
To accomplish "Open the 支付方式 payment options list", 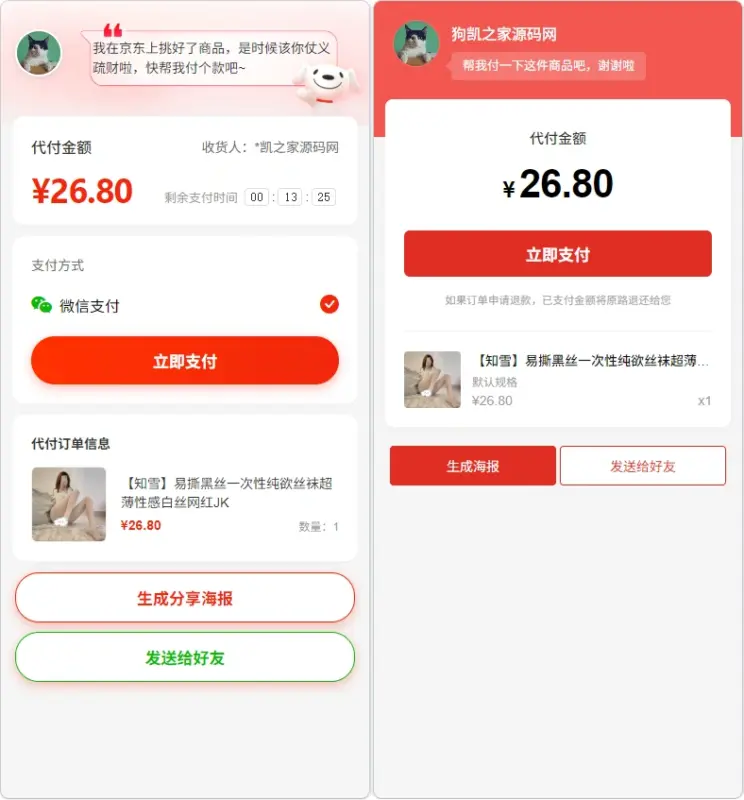I will (x=58, y=264).
